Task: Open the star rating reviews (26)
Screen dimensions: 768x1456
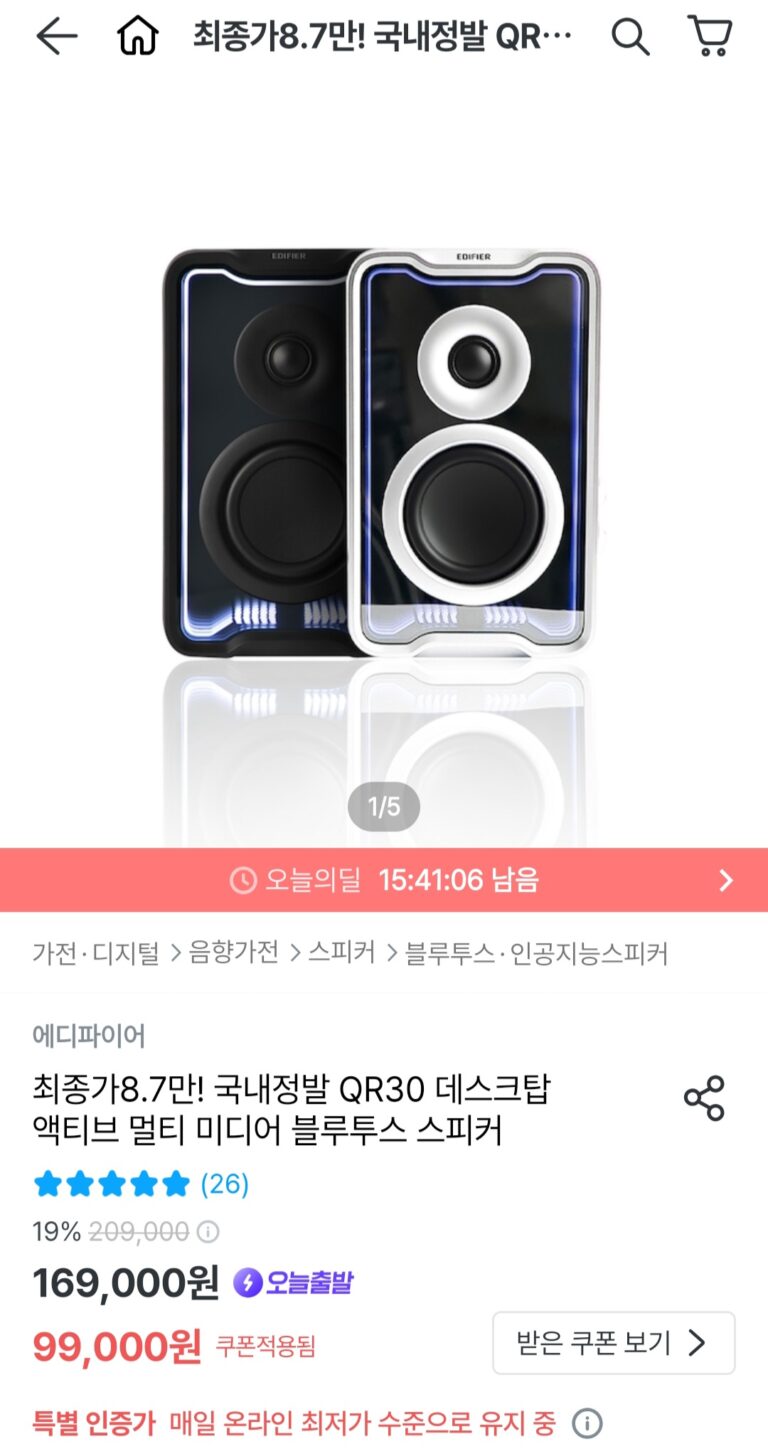Action: (141, 1185)
